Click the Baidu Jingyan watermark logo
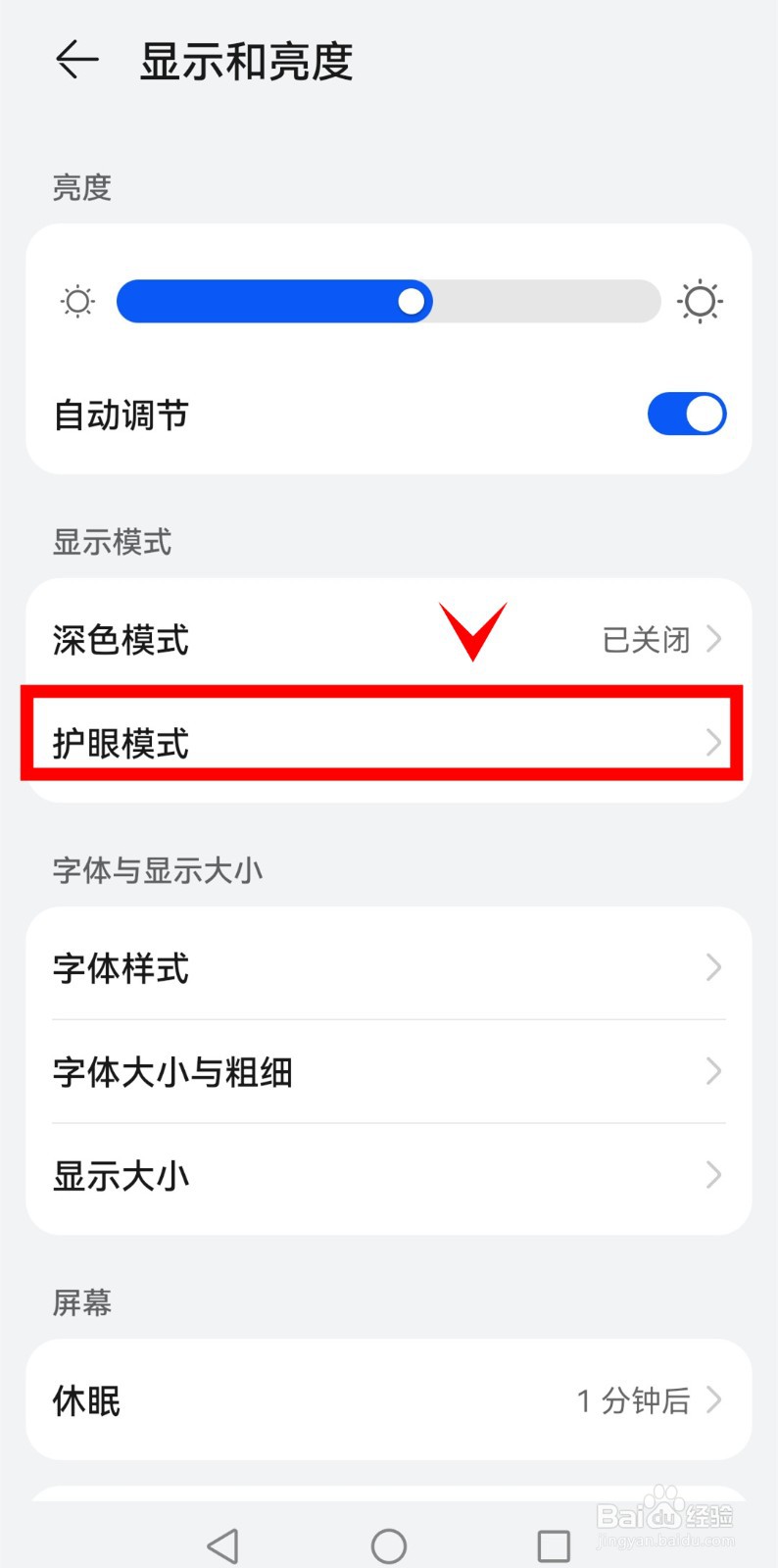The width and height of the screenshot is (778, 1568). pos(666,1514)
